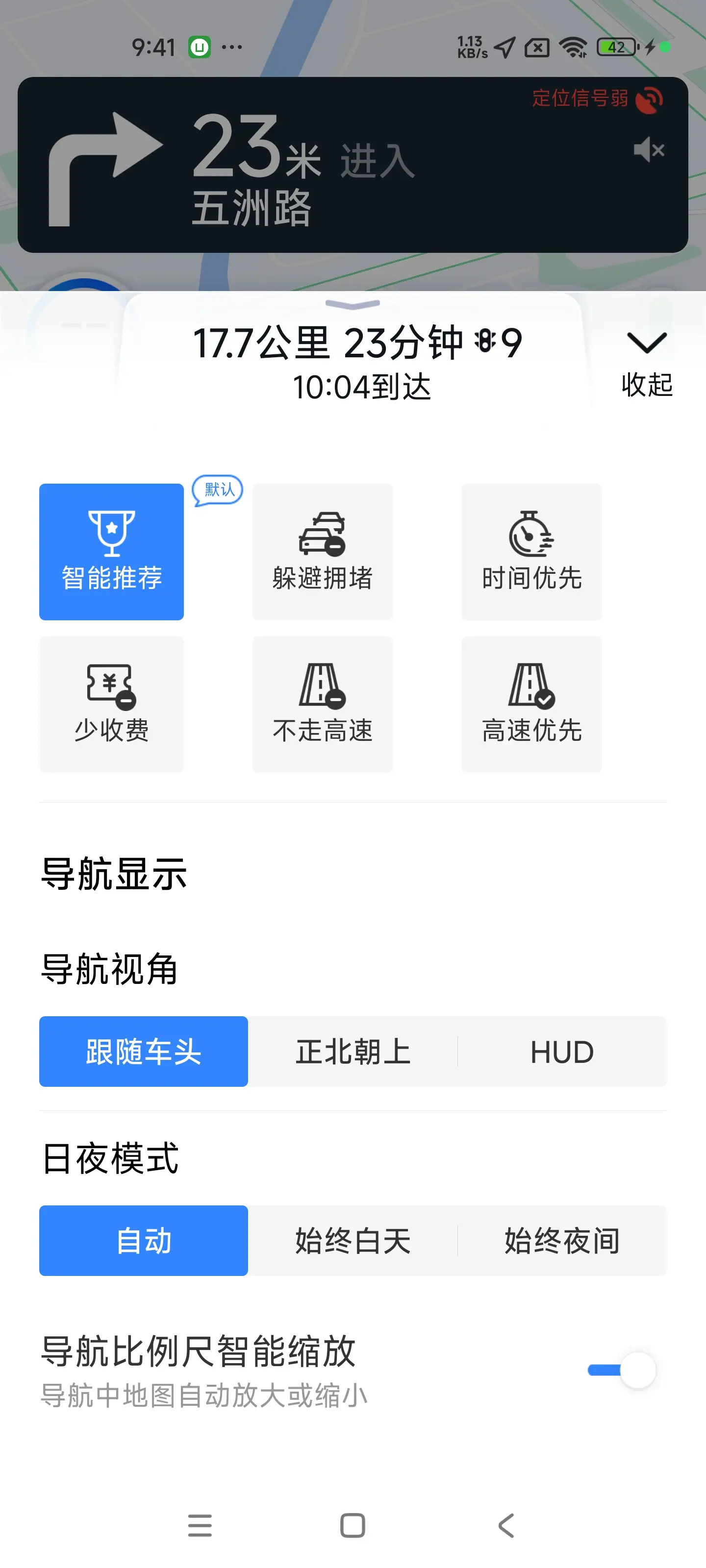Image resolution: width=706 pixels, height=1568 pixels.
Task: Switch navigation view to 跟随车头
Action: click(x=144, y=1051)
